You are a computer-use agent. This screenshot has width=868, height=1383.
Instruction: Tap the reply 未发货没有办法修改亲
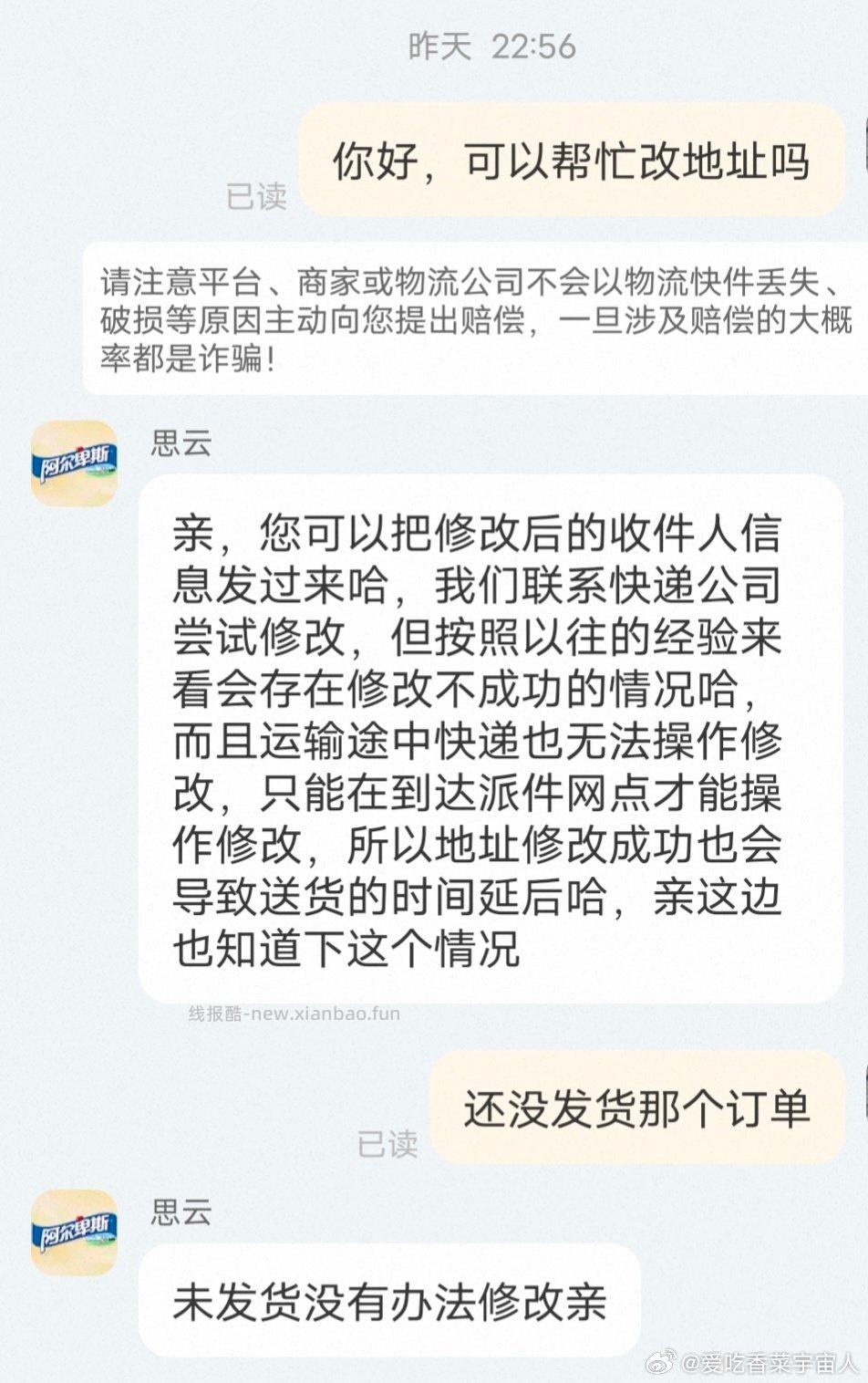pyautogui.click(x=392, y=1305)
